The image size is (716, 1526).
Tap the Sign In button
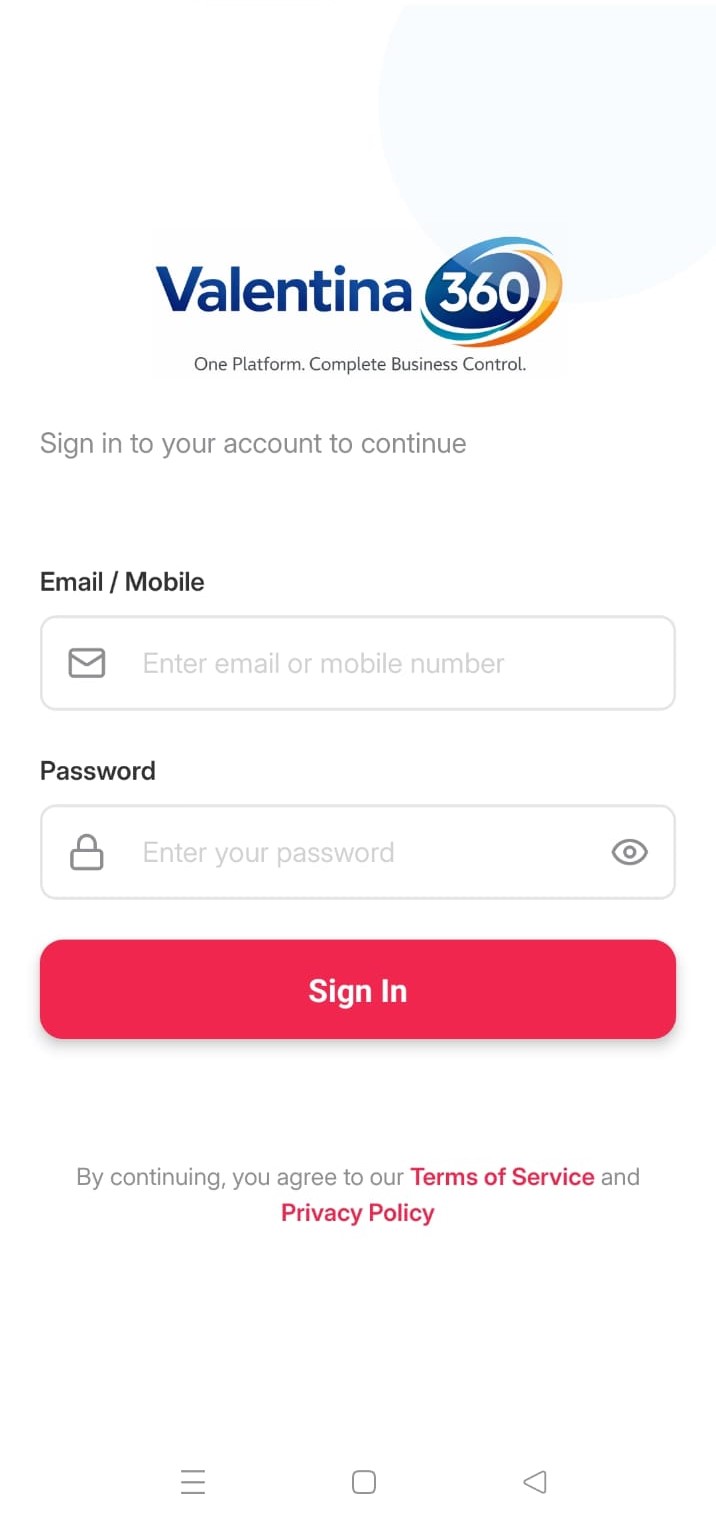[358, 989]
